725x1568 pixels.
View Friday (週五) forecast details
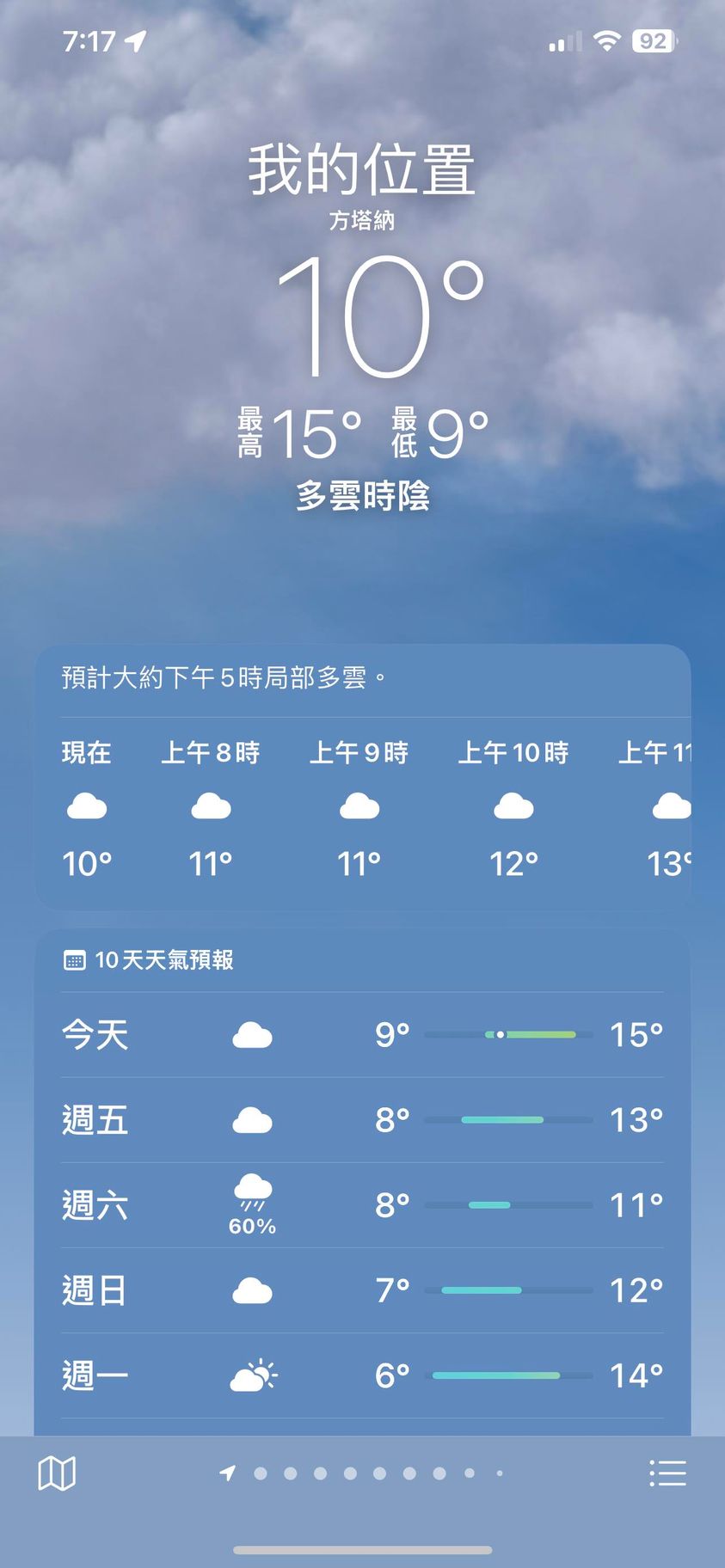(362, 1119)
